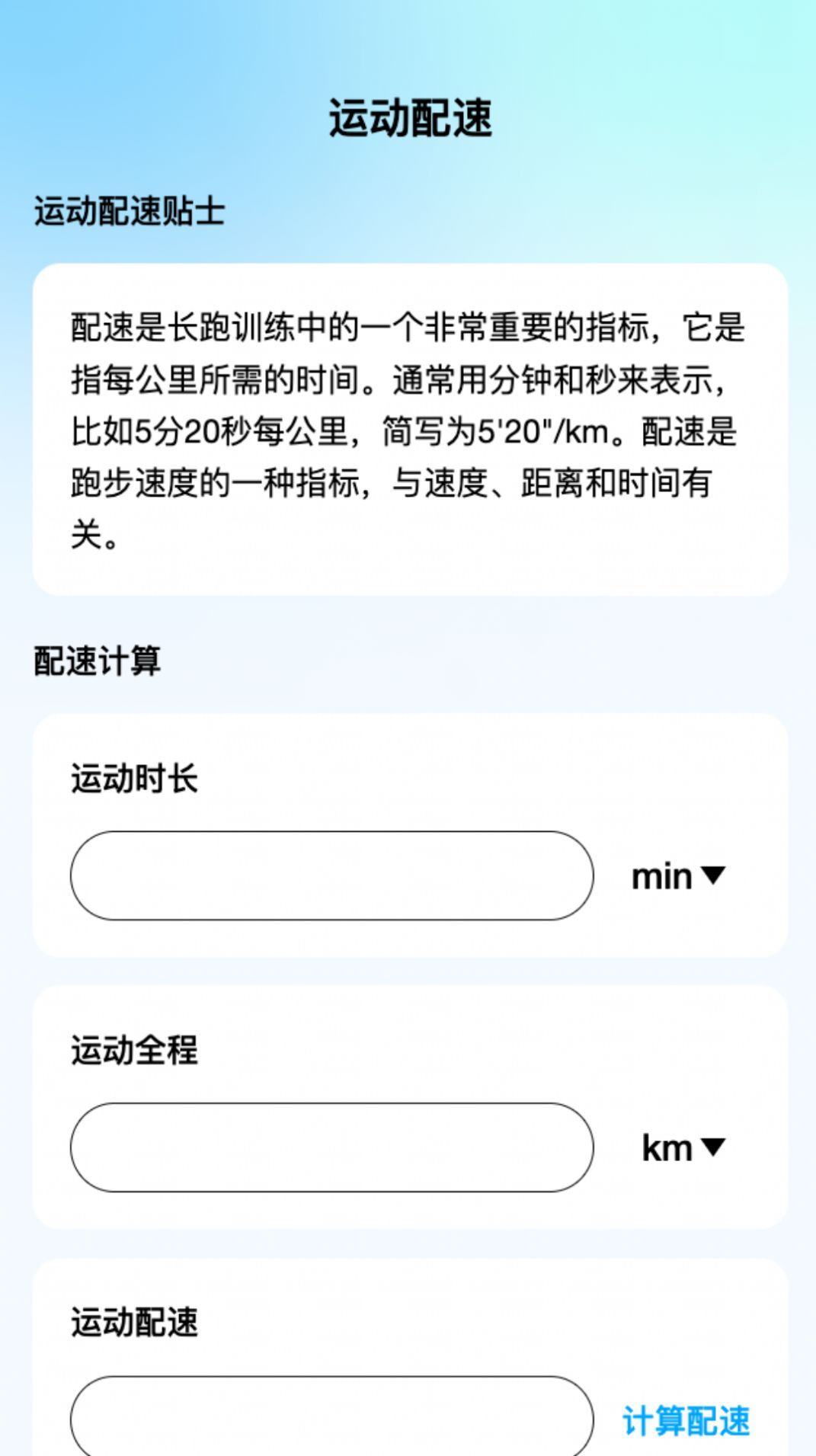The height and width of the screenshot is (1456, 816).
Task: Open the min unit dropdown for 运动时长
Action: (x=676, y=875)
